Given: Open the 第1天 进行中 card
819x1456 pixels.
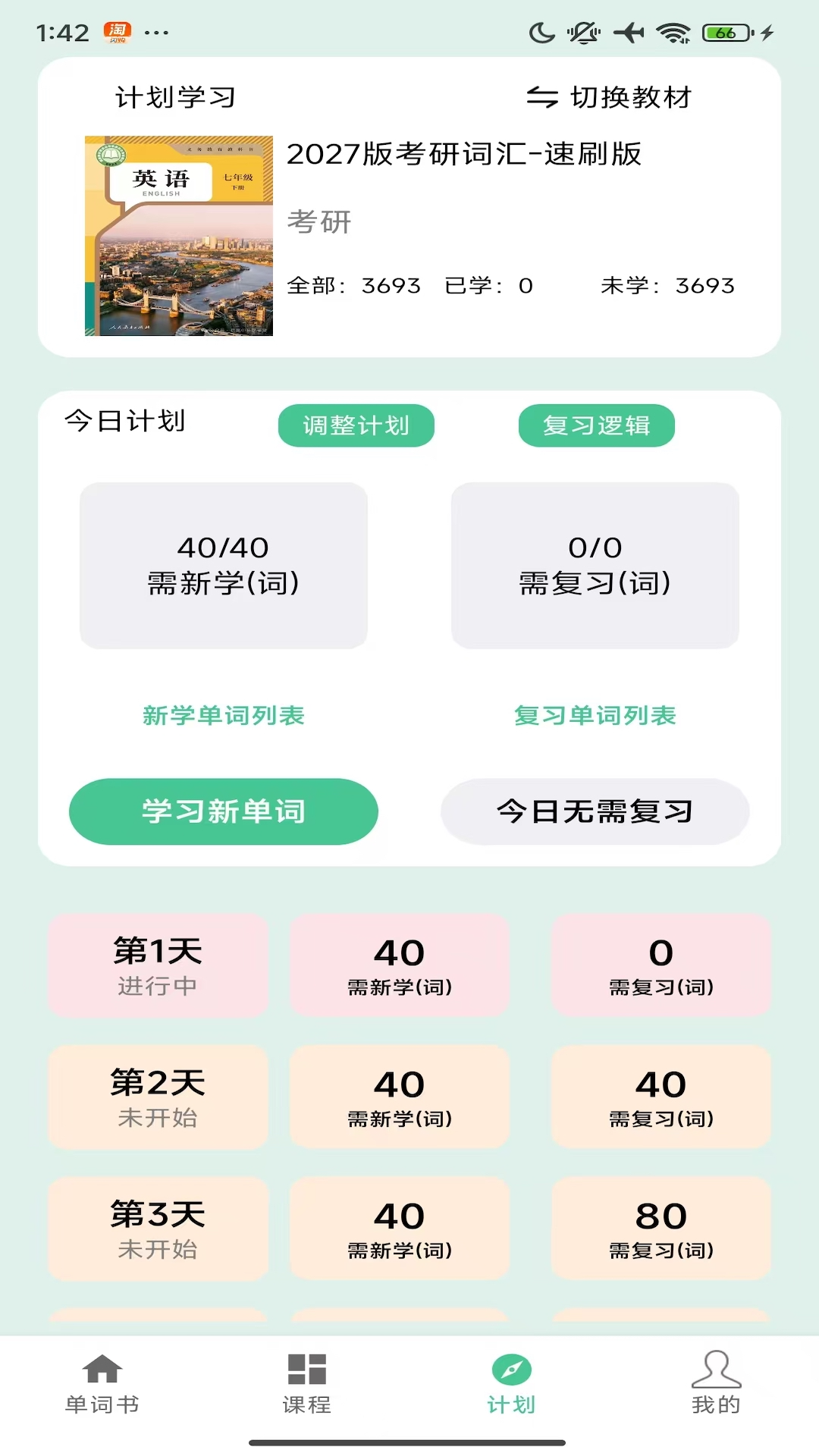Looking at the screenshot, I should point(157,965).
